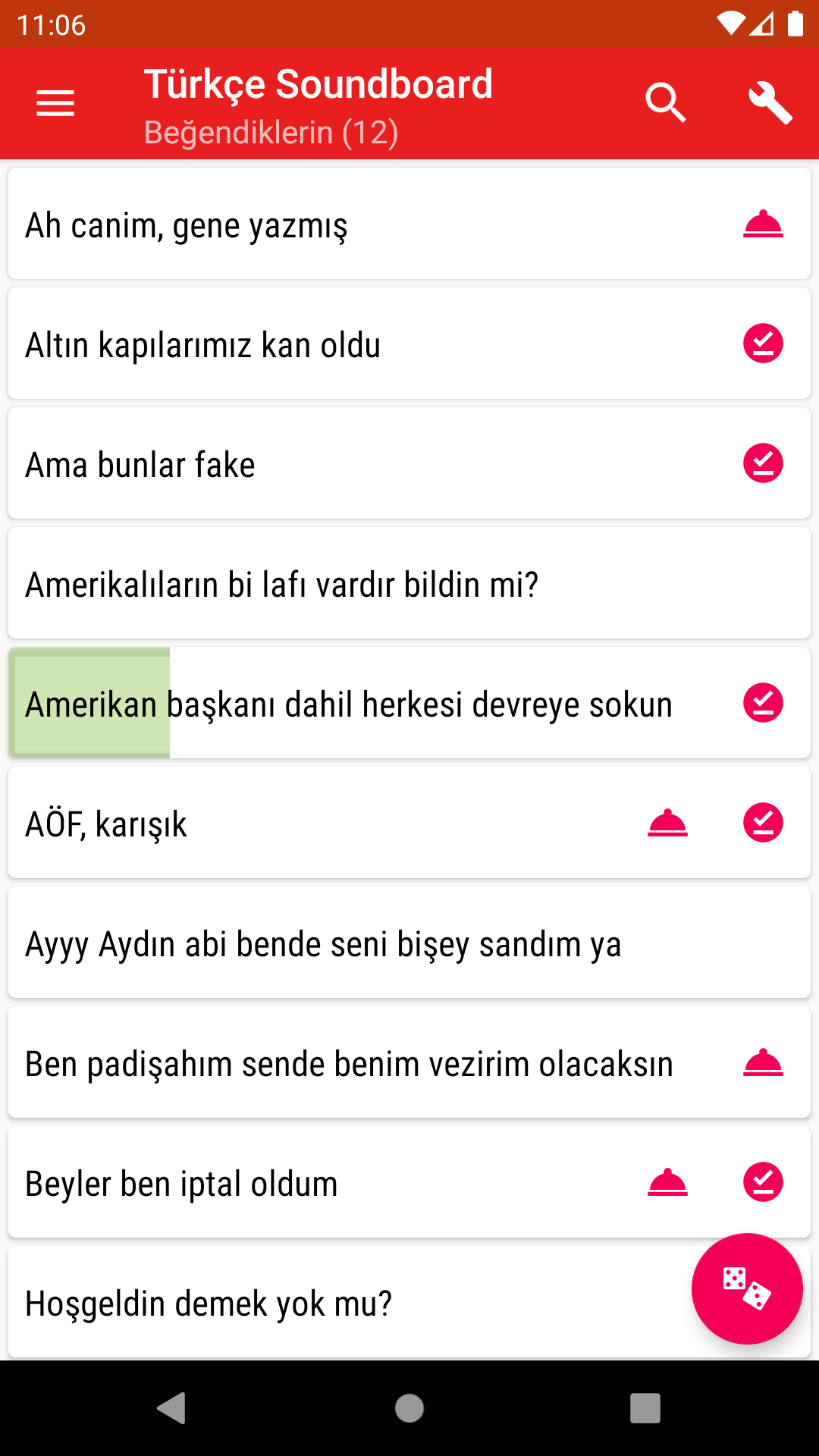
Task: Tap the bell icon on "Beyler ben iptal oldum"
Action: pyautogui.click(x=667, y=1182)
